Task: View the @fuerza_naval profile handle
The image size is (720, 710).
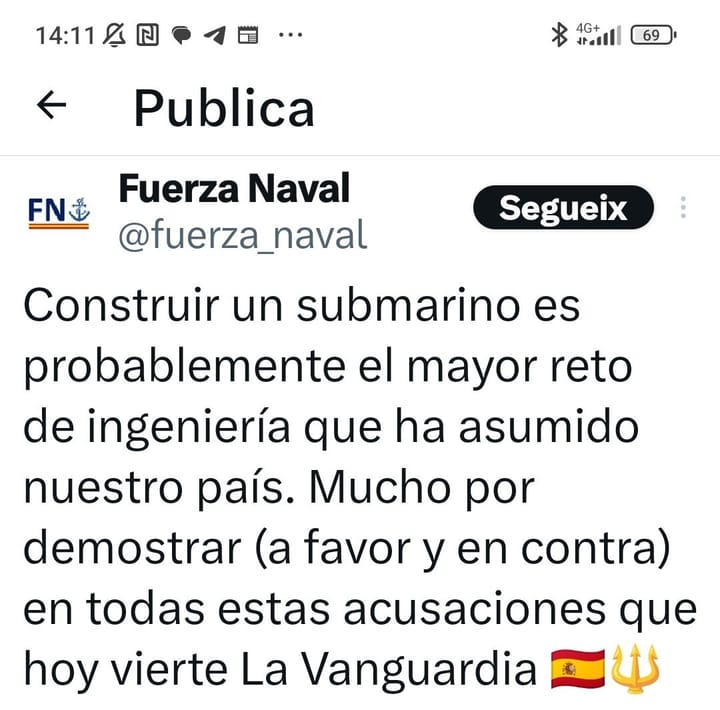Action: (243, 235)
